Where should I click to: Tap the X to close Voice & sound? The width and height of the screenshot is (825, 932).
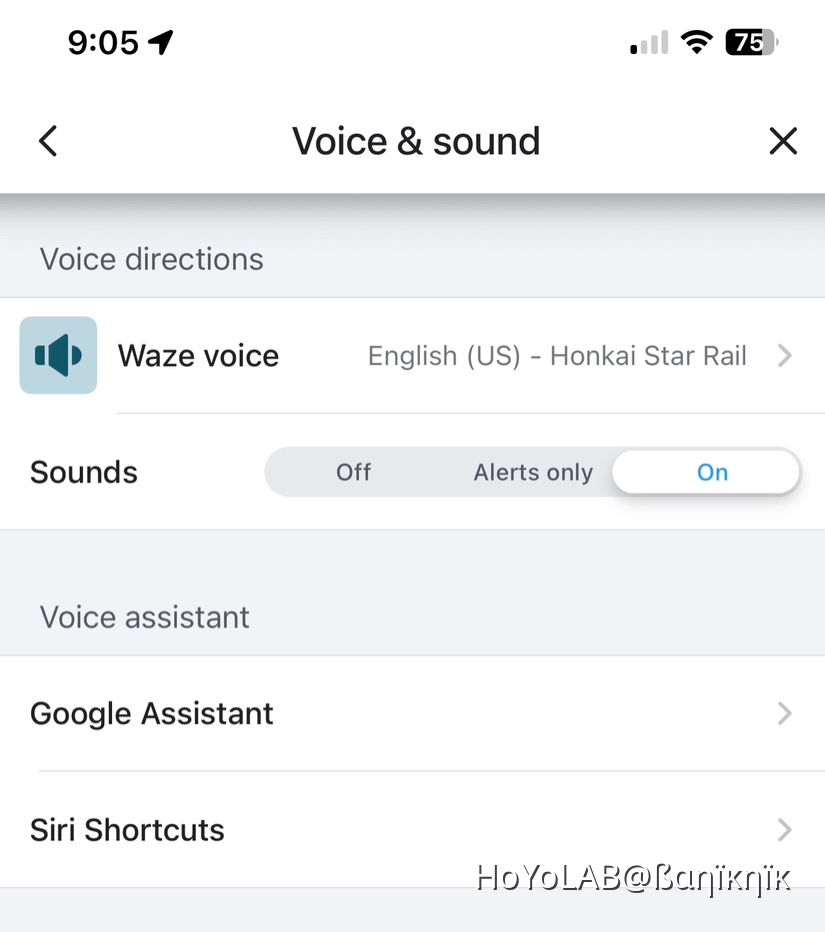click(783, 140)
